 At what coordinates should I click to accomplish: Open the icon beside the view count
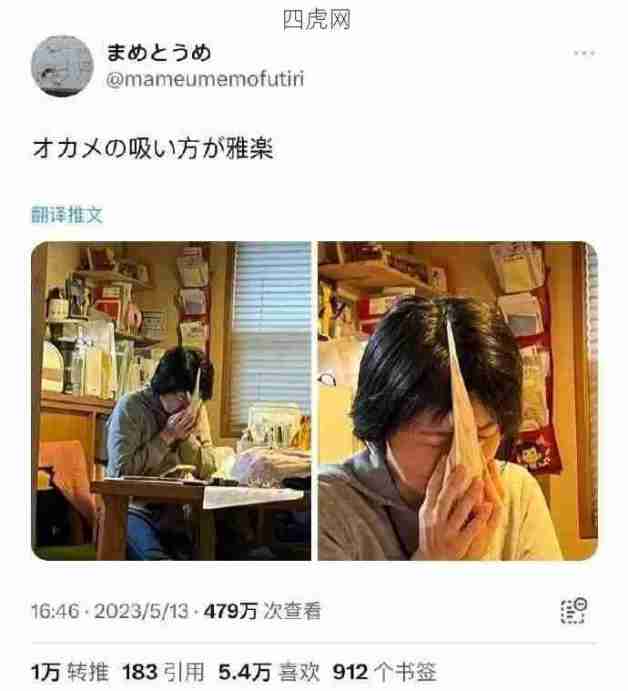pyautogui.click(x=574, y=611)
